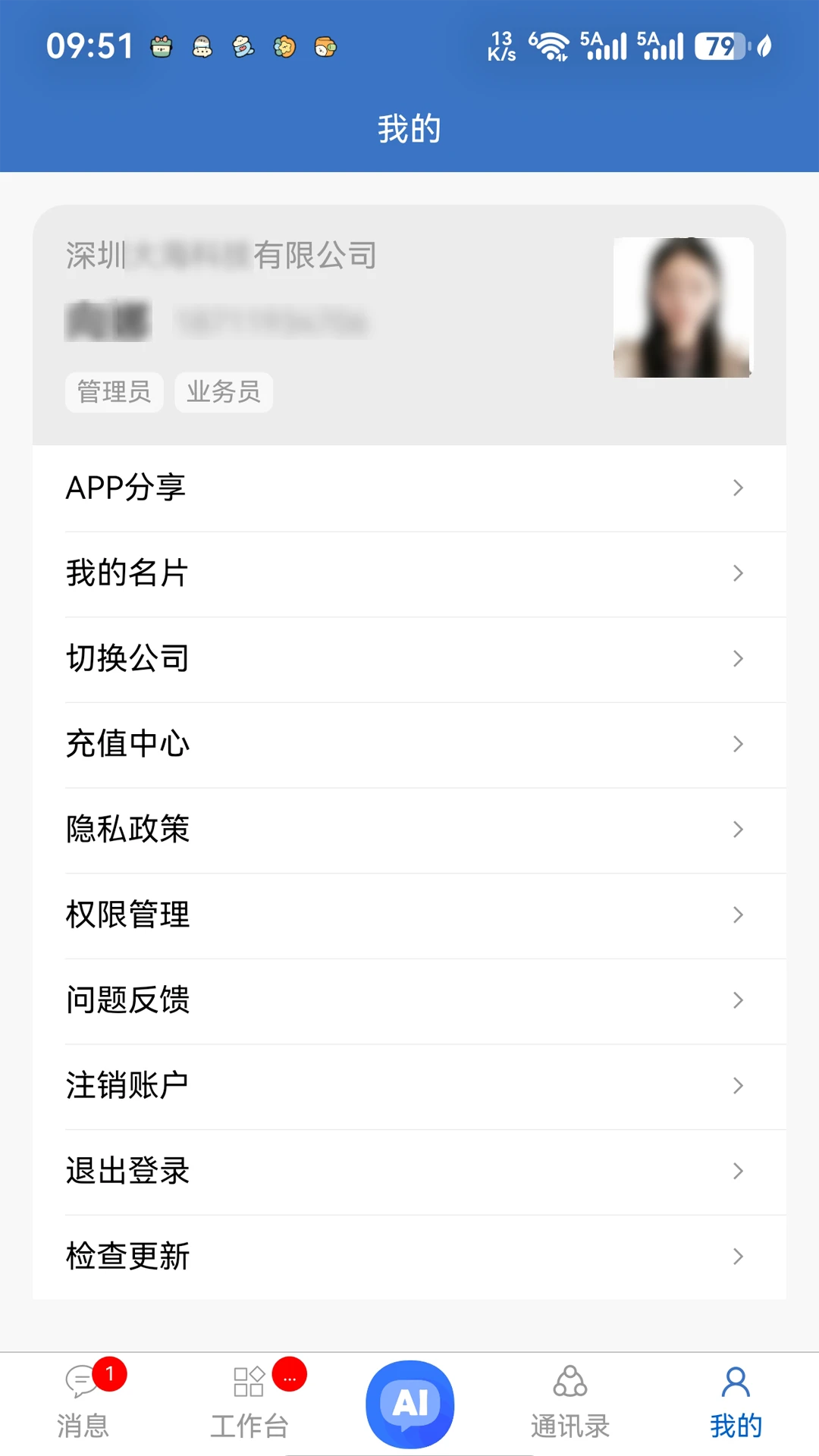This screenshot has height=1456, width=819.
Task: Open the AI assistant button
Action: click(410, 1404)
